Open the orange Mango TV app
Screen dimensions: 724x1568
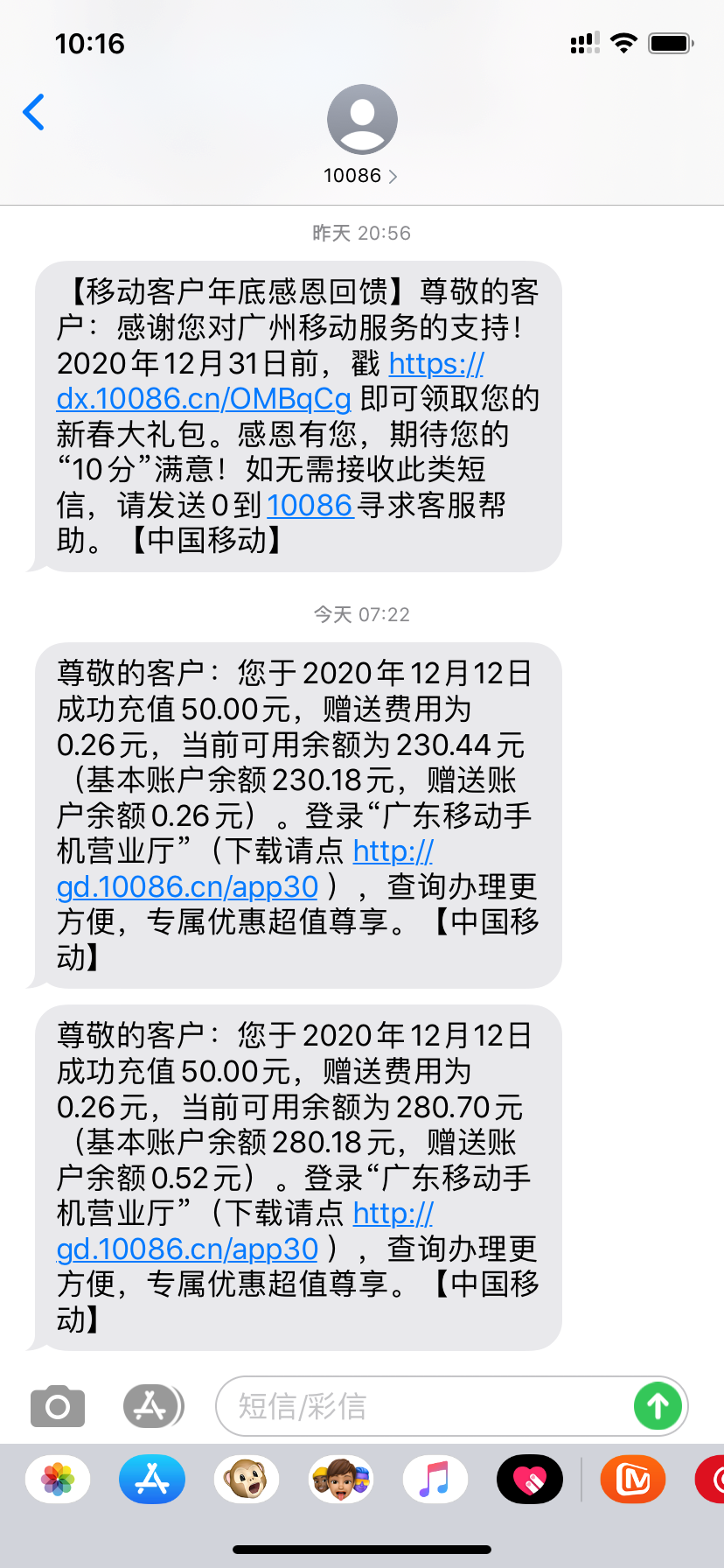(x=633, y=1480)
